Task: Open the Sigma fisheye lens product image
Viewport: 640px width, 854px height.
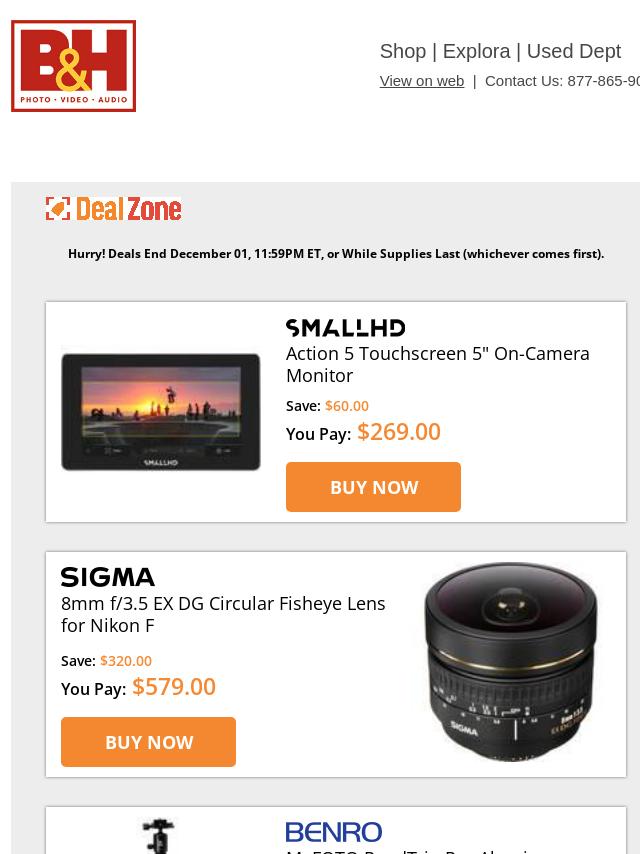Action: (x=510, y=662)
